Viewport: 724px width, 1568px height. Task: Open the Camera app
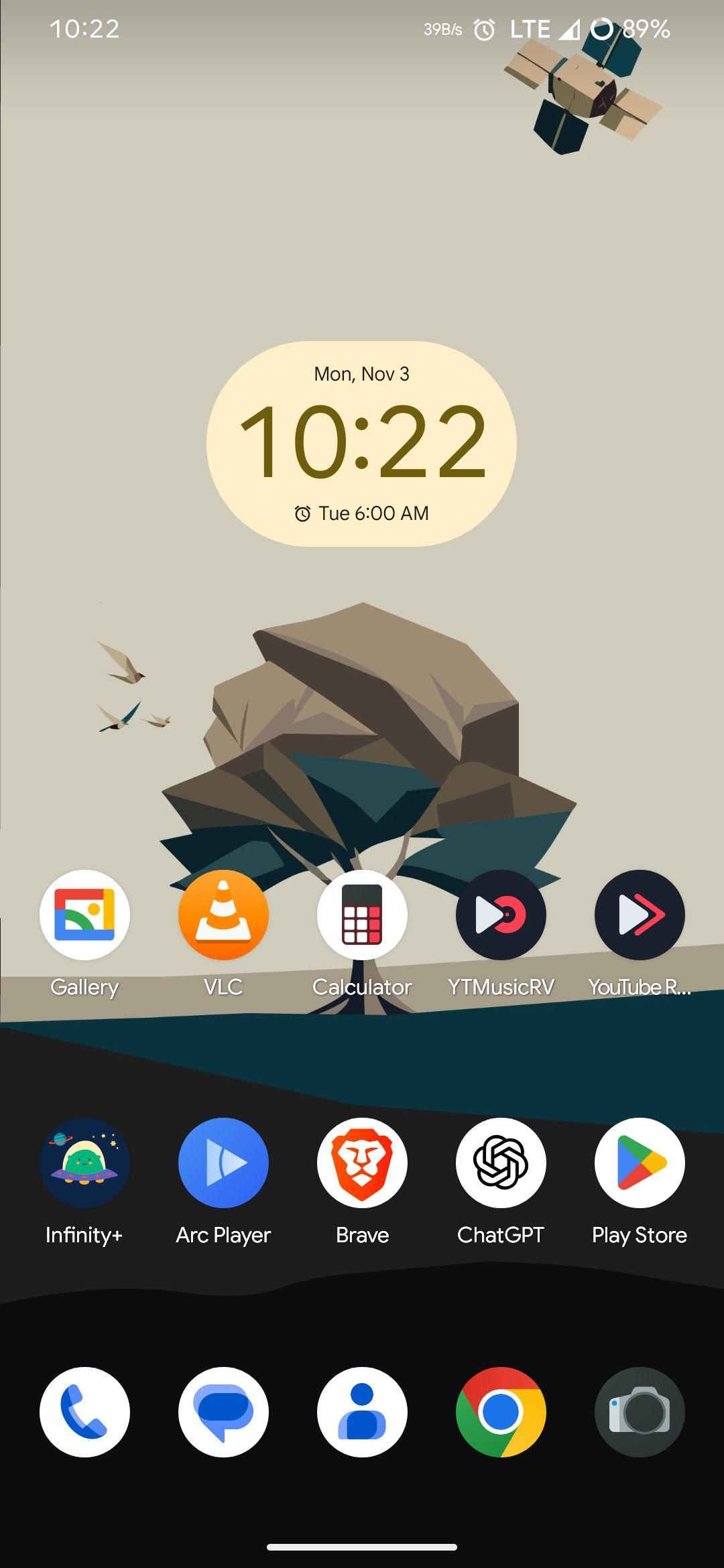click(x=640, y=1412)
